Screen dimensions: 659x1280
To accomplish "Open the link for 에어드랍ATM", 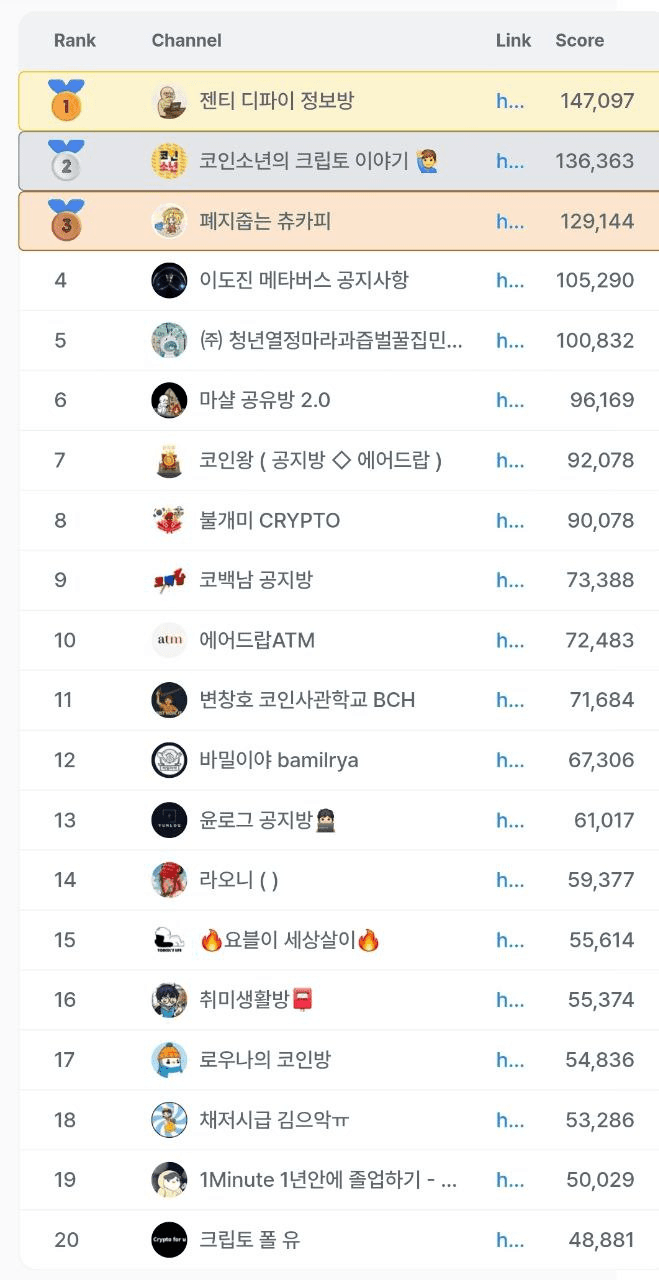I will click(510, 641).
